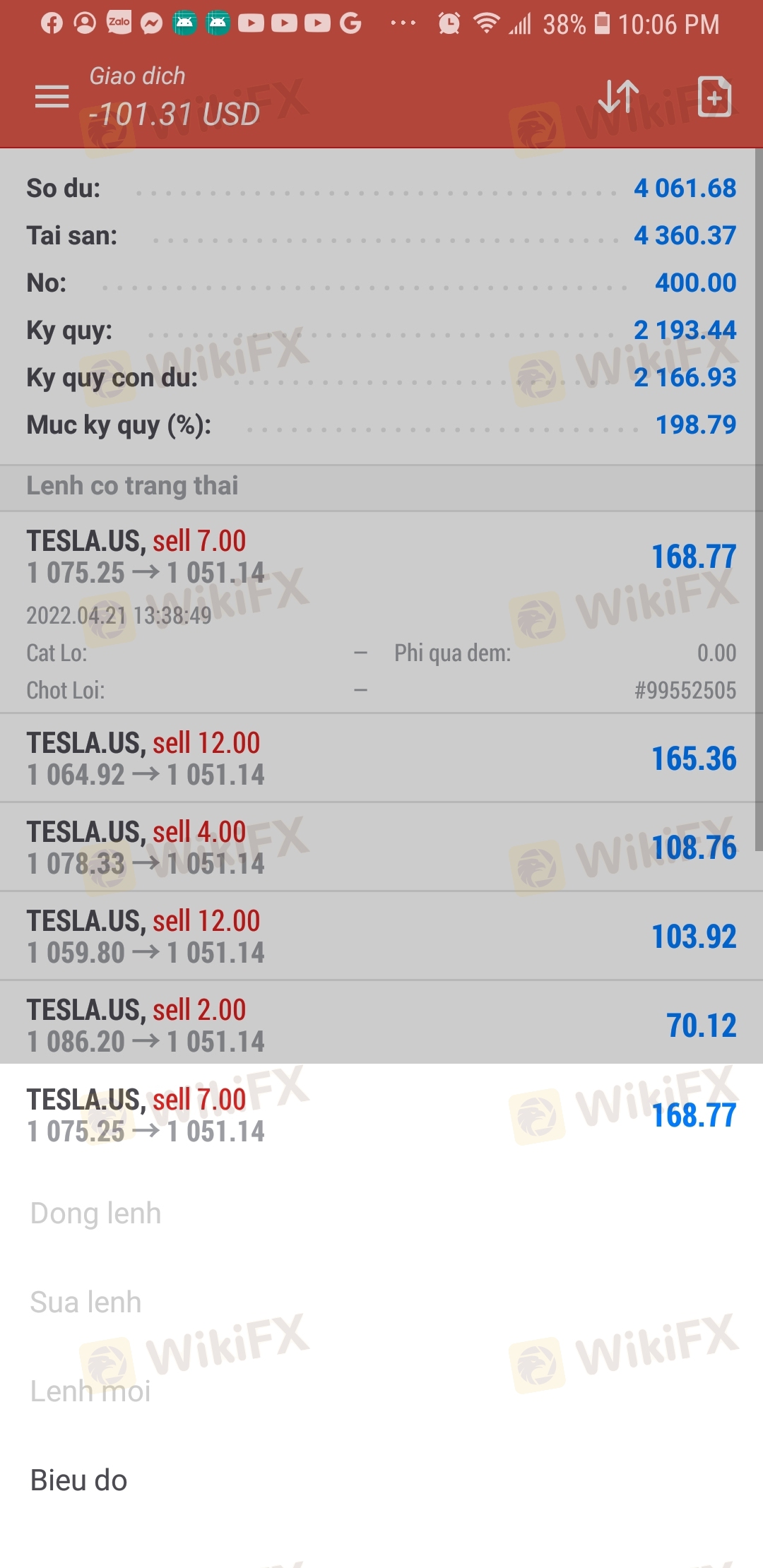Open TESLA.US sell 12.00 position at 1 059.80

click(381, 936)
